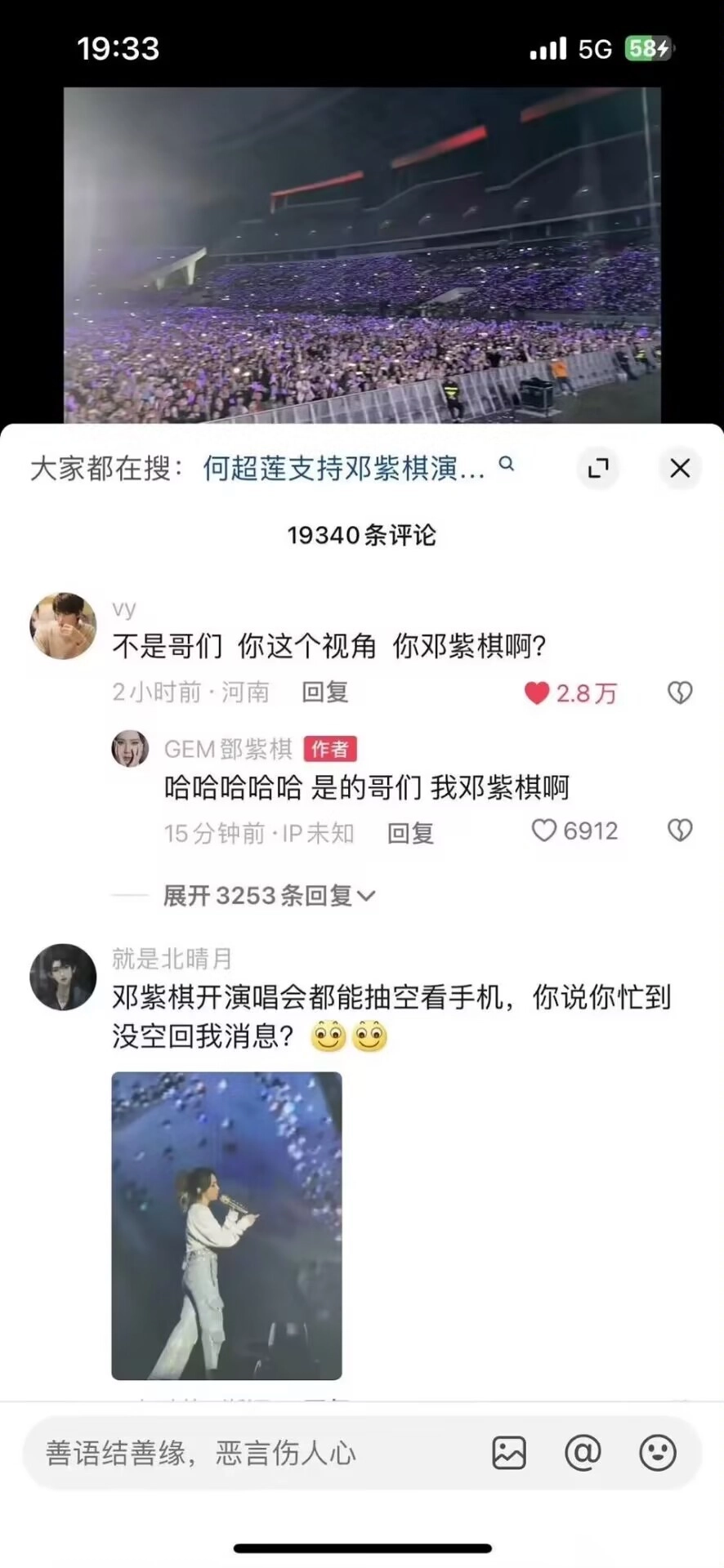Tap the broken-heart dislike on GEM's reply
724x1568 pixels.
679,831
